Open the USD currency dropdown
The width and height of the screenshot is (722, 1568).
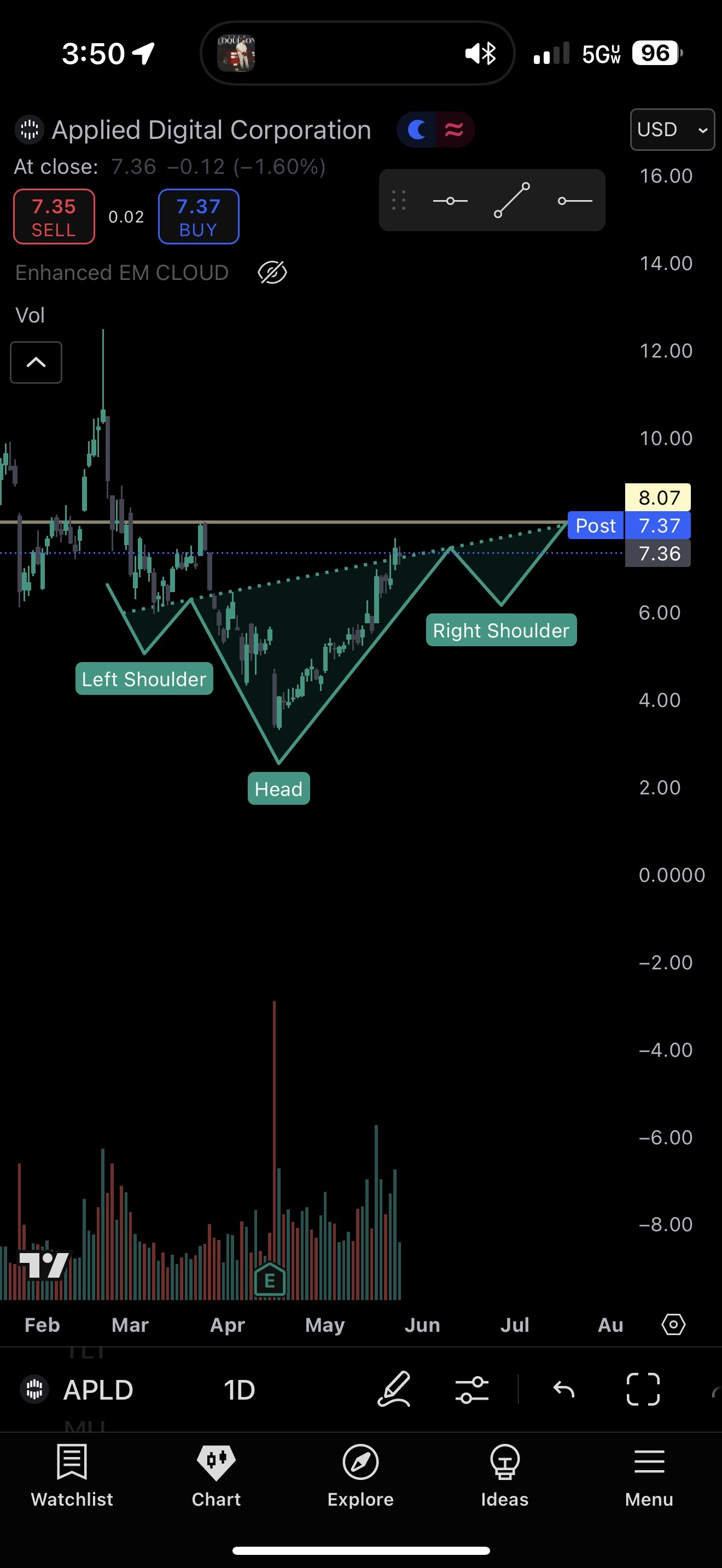click(672, 130)
